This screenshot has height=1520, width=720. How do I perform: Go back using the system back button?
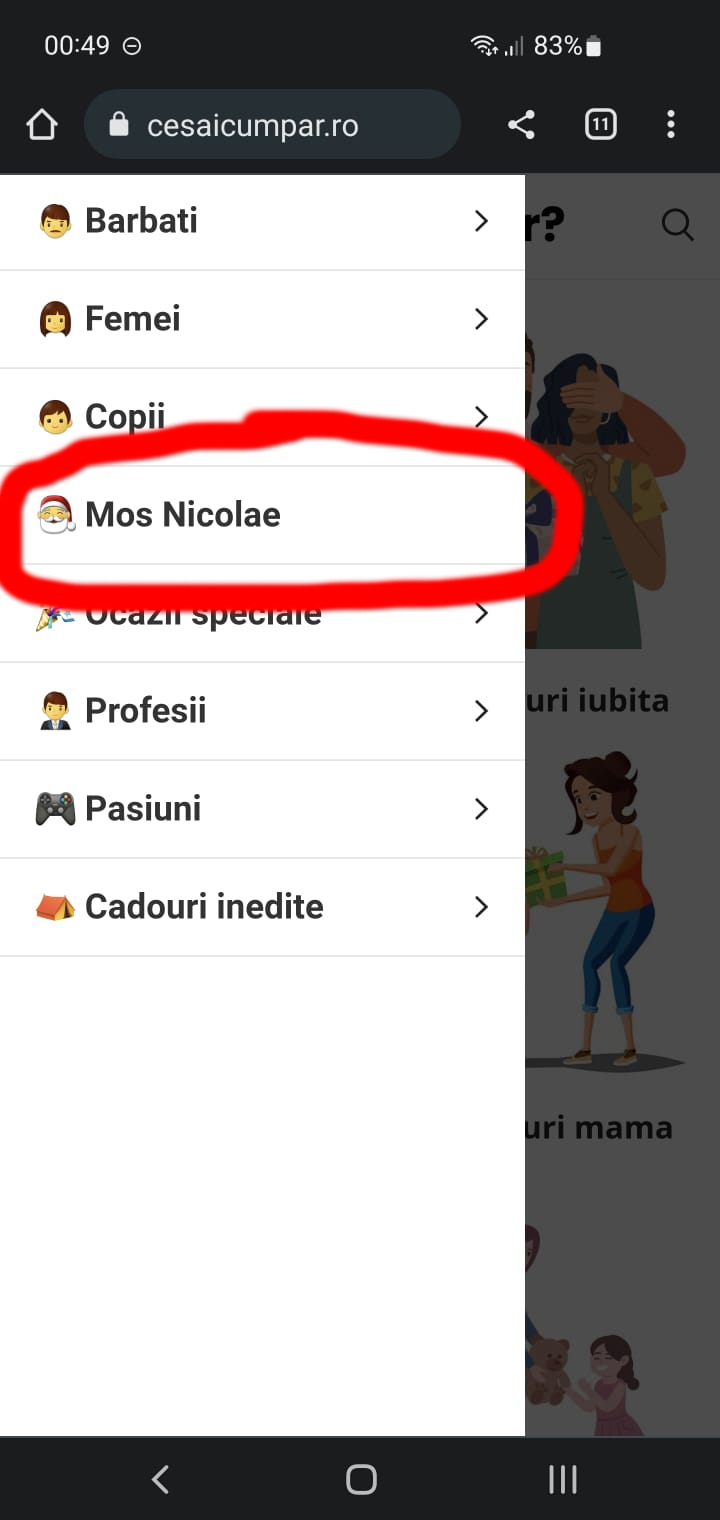[160, 1479]
